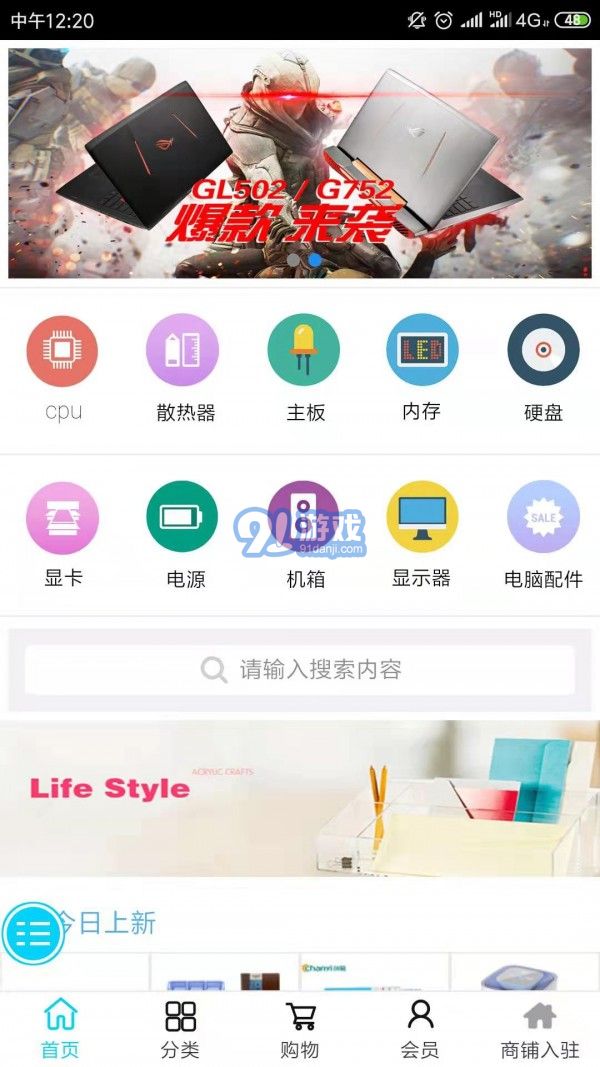Open the 会员 member tab
Screen dimensions: 600x1067
tap(420, 1029)
